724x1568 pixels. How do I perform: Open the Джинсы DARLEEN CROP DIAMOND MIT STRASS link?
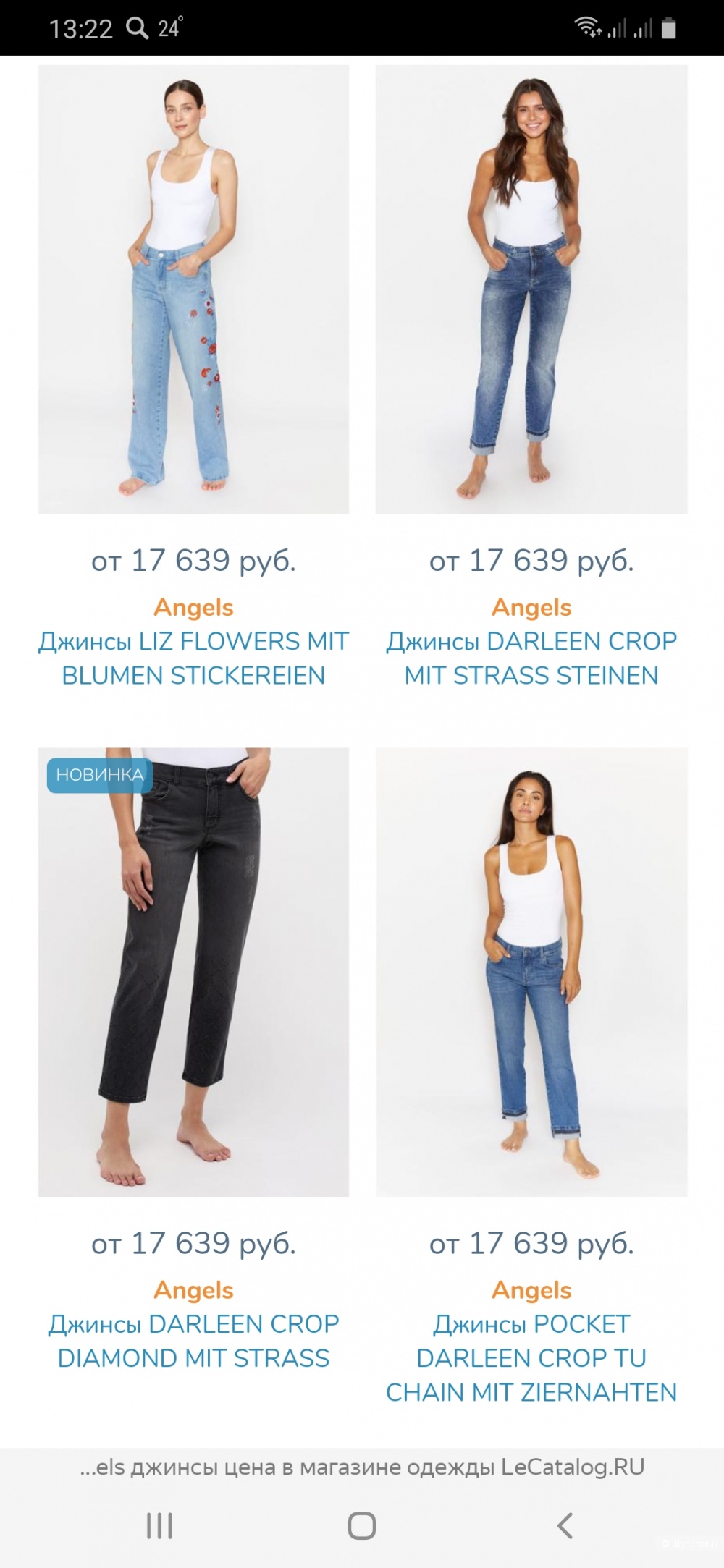(193, 1341)
